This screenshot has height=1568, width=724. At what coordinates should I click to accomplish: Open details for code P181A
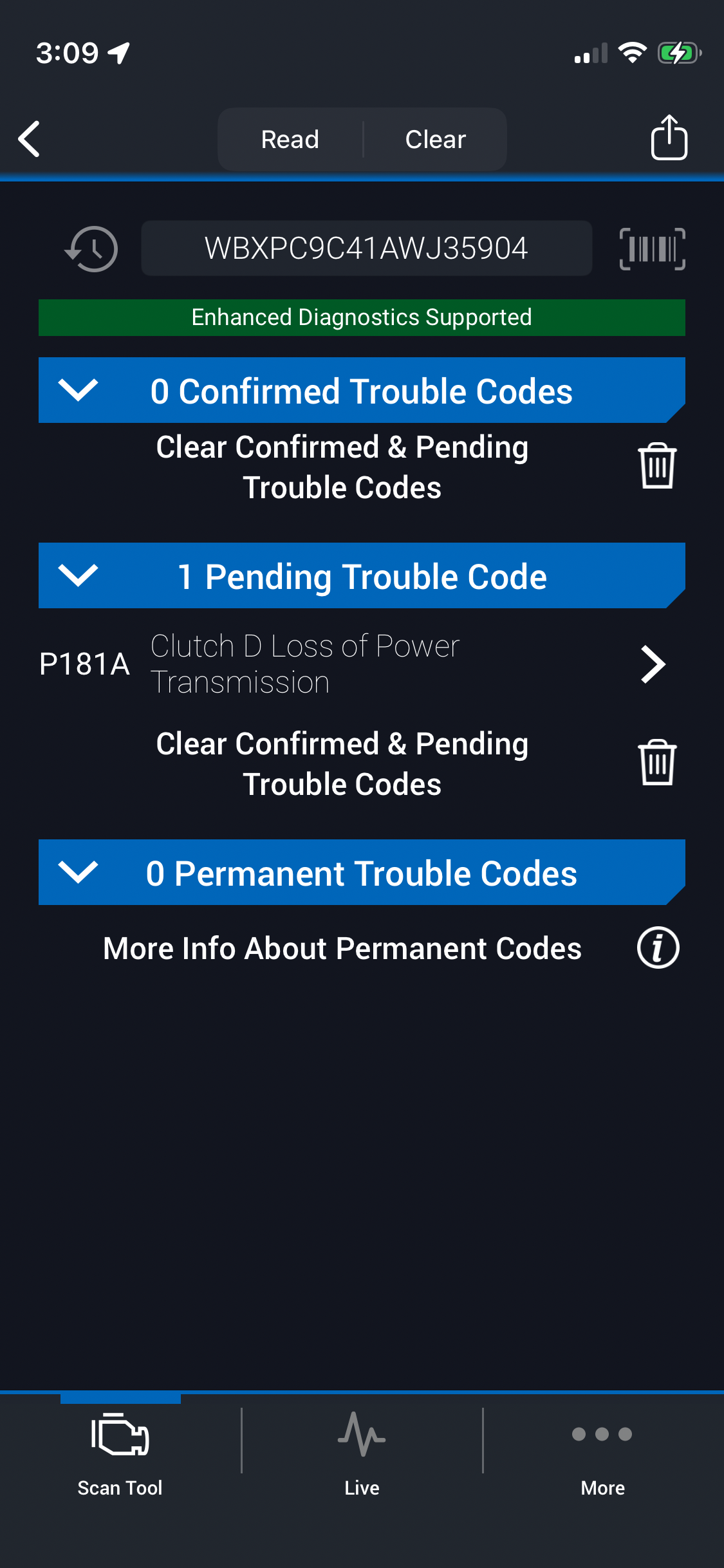pyautogui.click(x=653, y=664)
